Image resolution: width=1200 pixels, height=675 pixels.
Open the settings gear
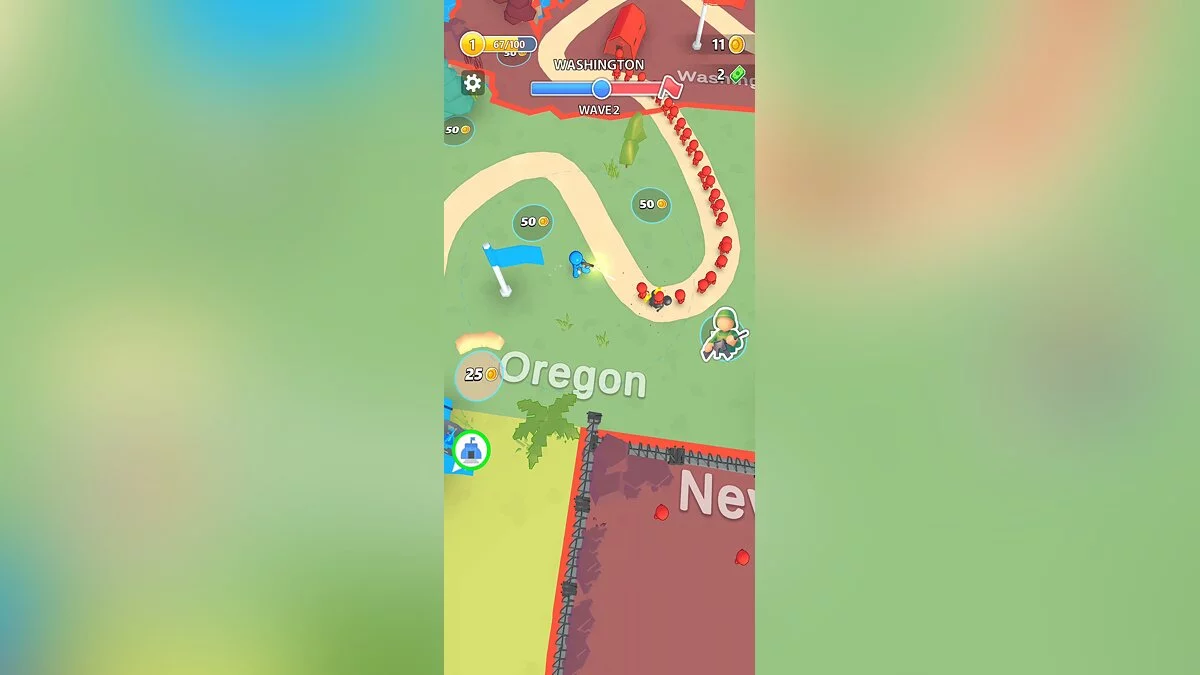[472, 83]
